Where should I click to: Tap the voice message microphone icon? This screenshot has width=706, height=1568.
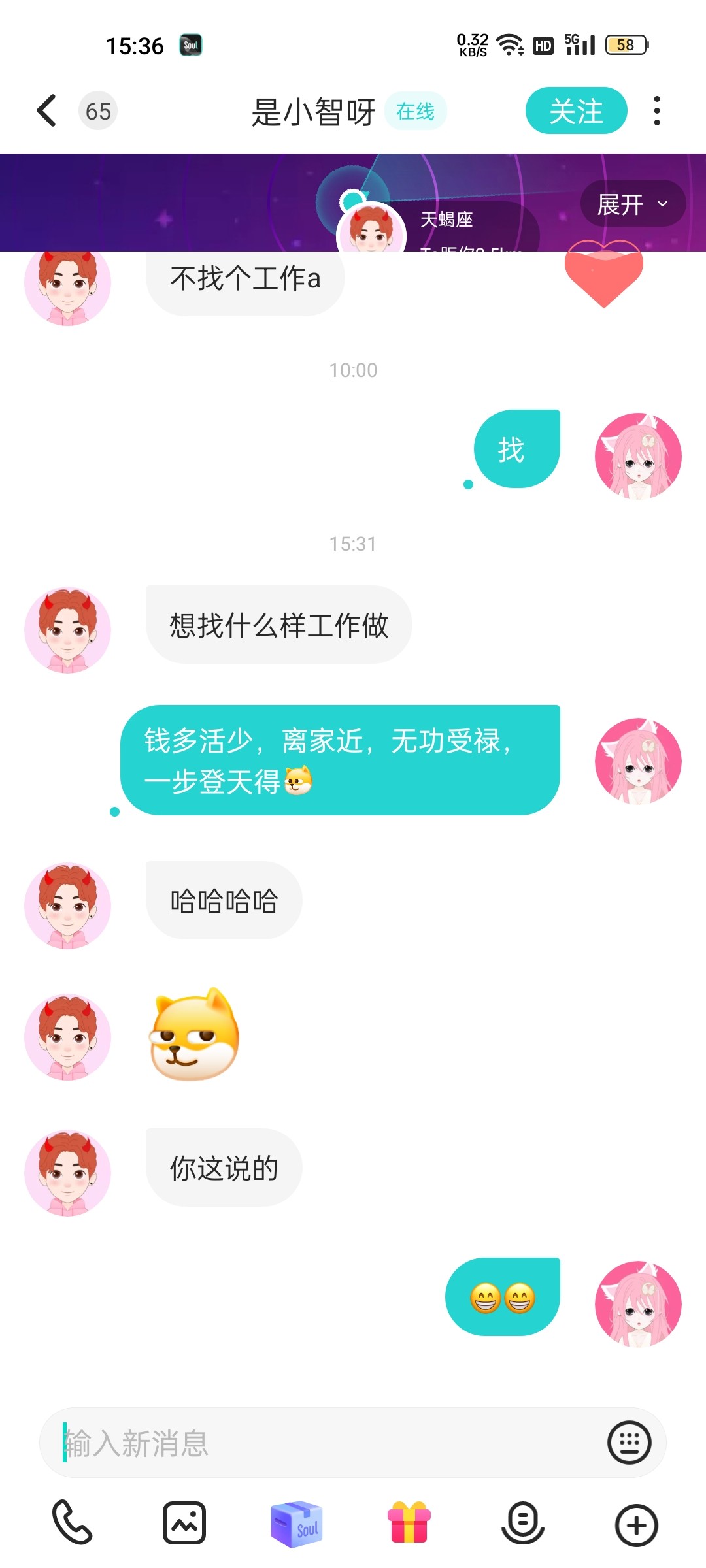pyautogui.click(x=522, y=1524)
